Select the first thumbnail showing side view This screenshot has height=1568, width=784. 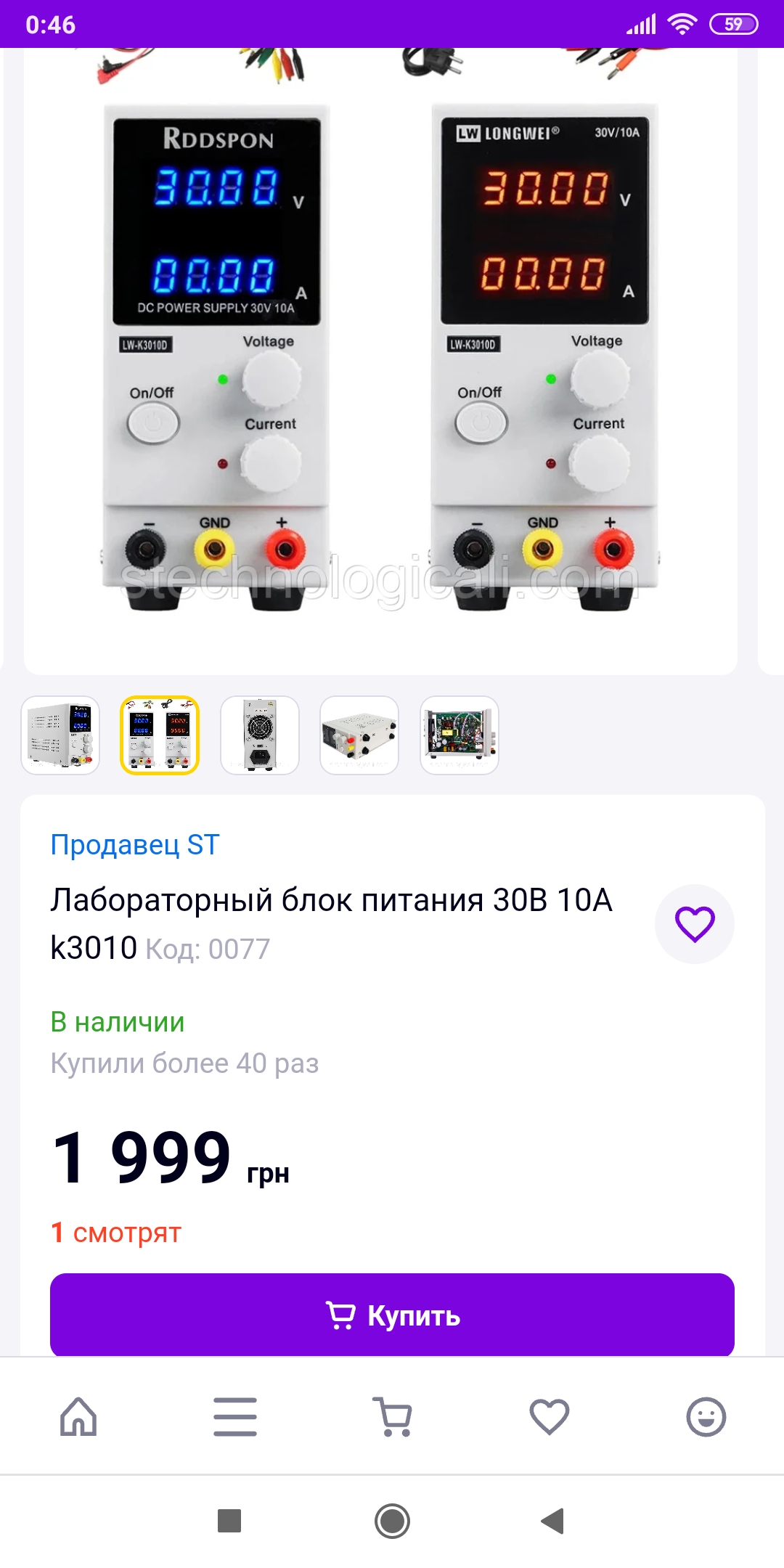(x=60, y=735)
